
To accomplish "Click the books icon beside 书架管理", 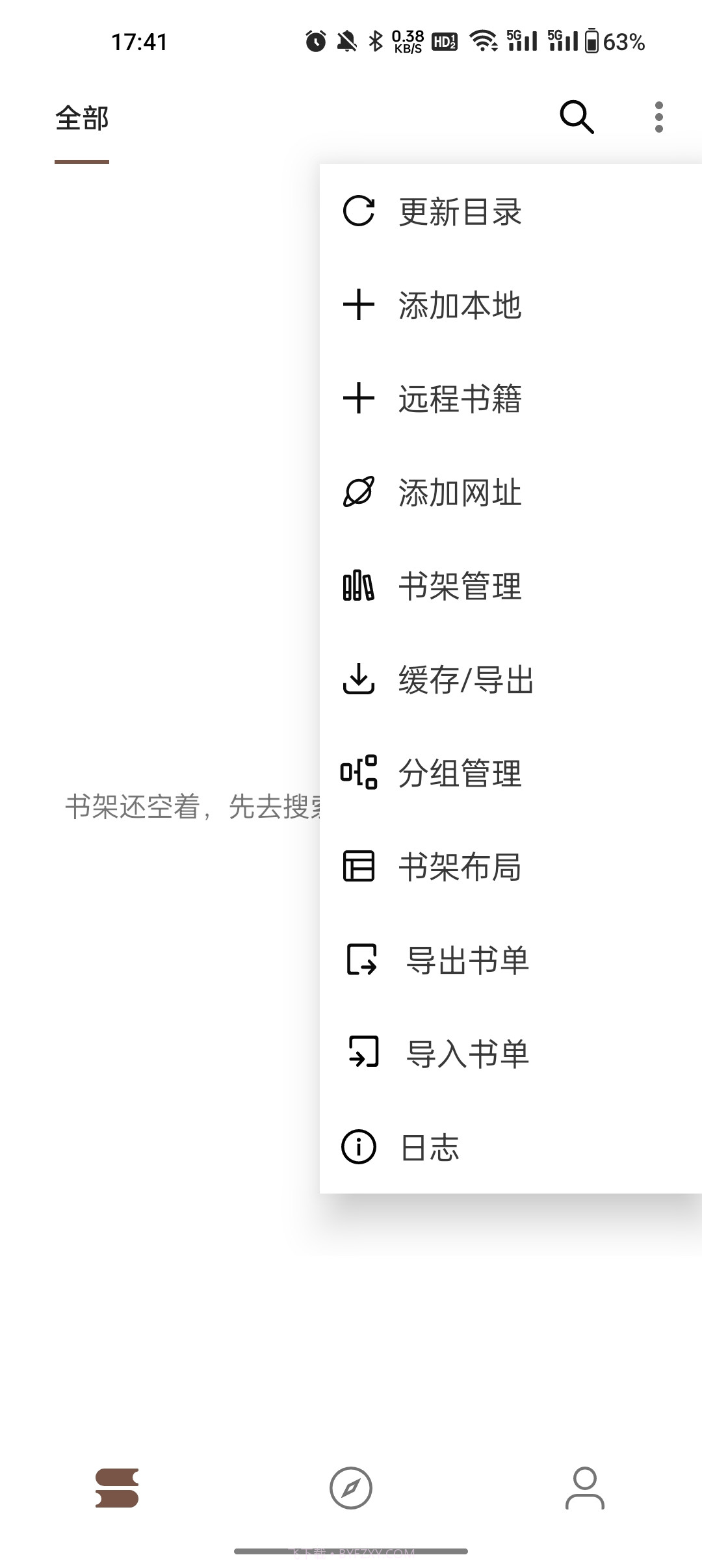I will pos(358,588).
